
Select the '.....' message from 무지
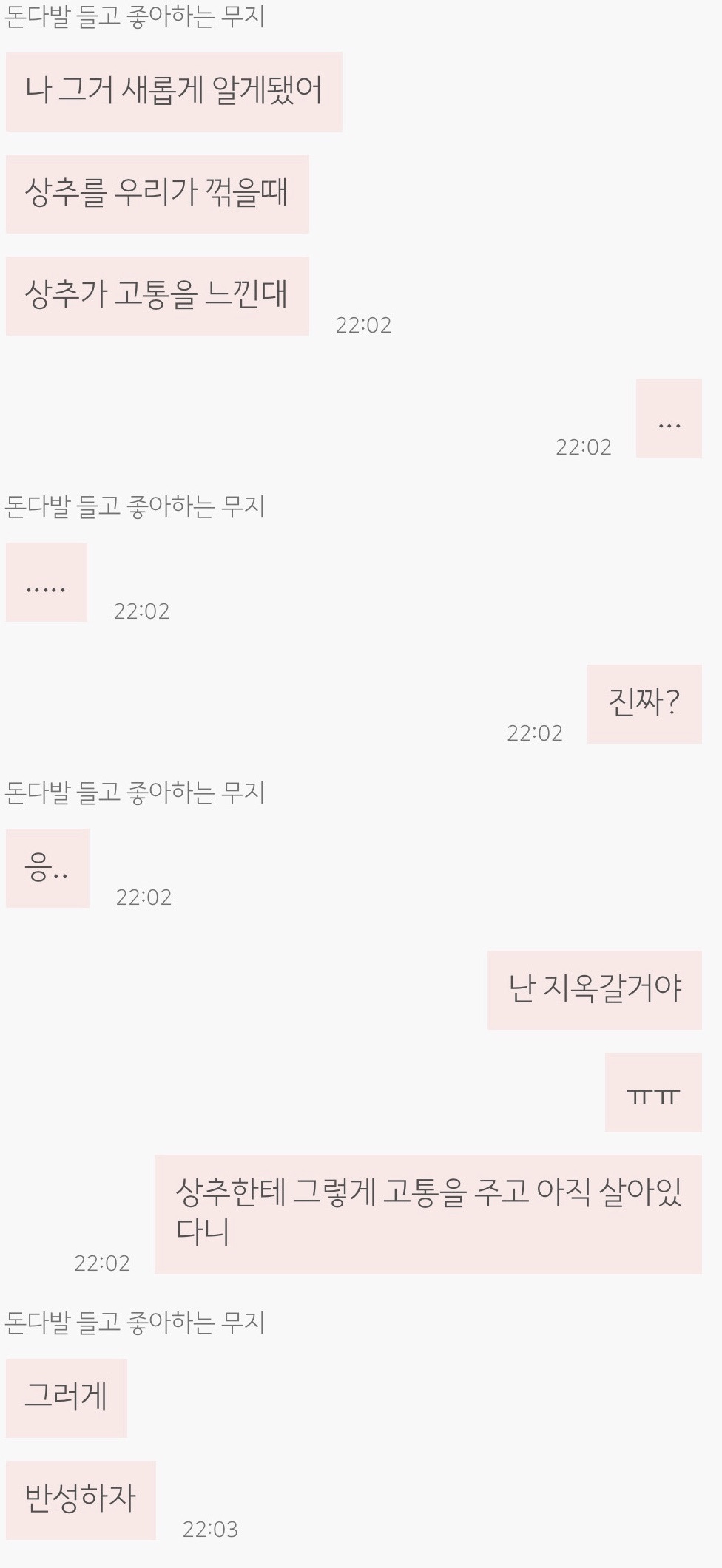pyautogui.click(x=46, y=582)
